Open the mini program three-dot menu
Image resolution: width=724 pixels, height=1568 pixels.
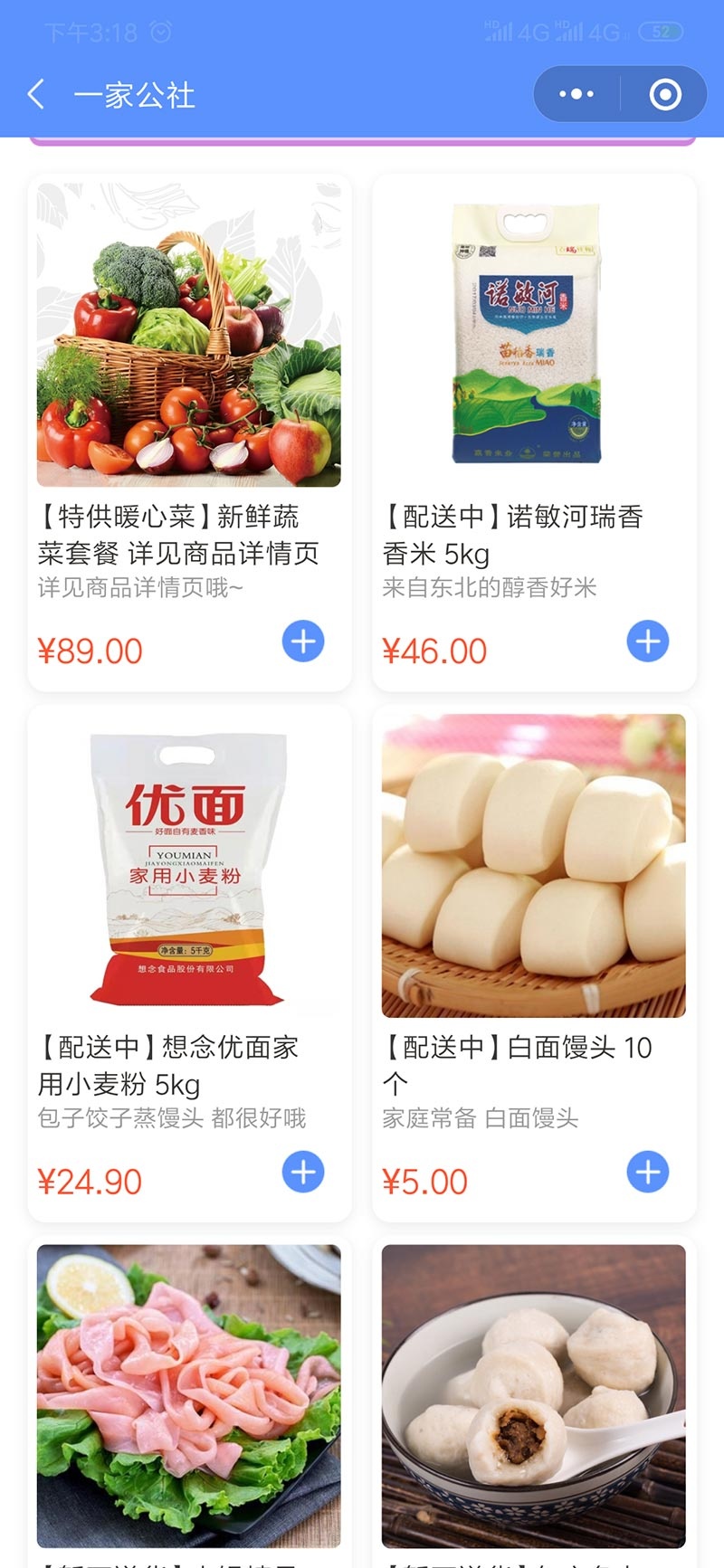pos(576,94)
